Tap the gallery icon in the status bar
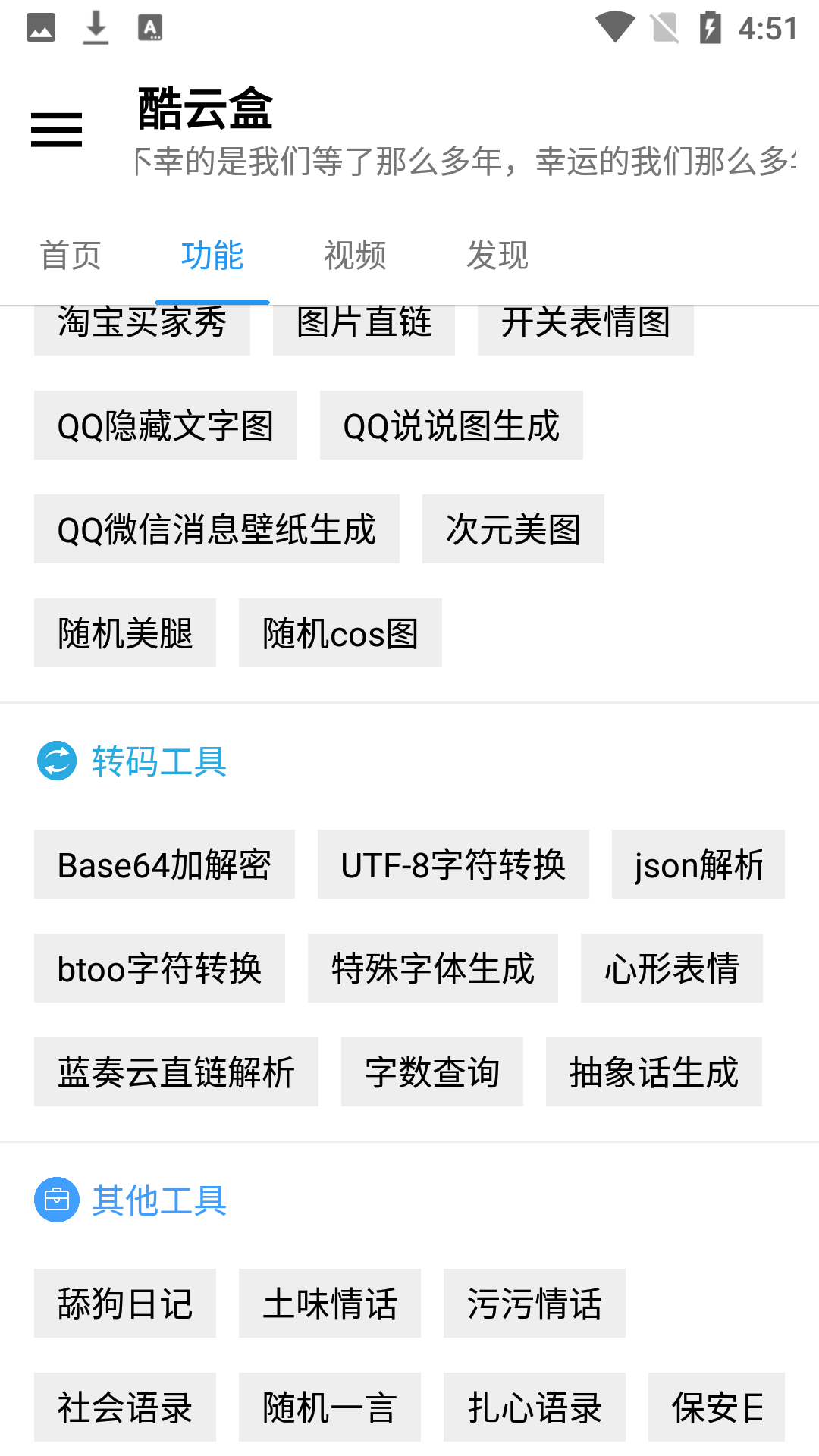Viewport: 819px width, 1456px height. (x=41, y=27)
